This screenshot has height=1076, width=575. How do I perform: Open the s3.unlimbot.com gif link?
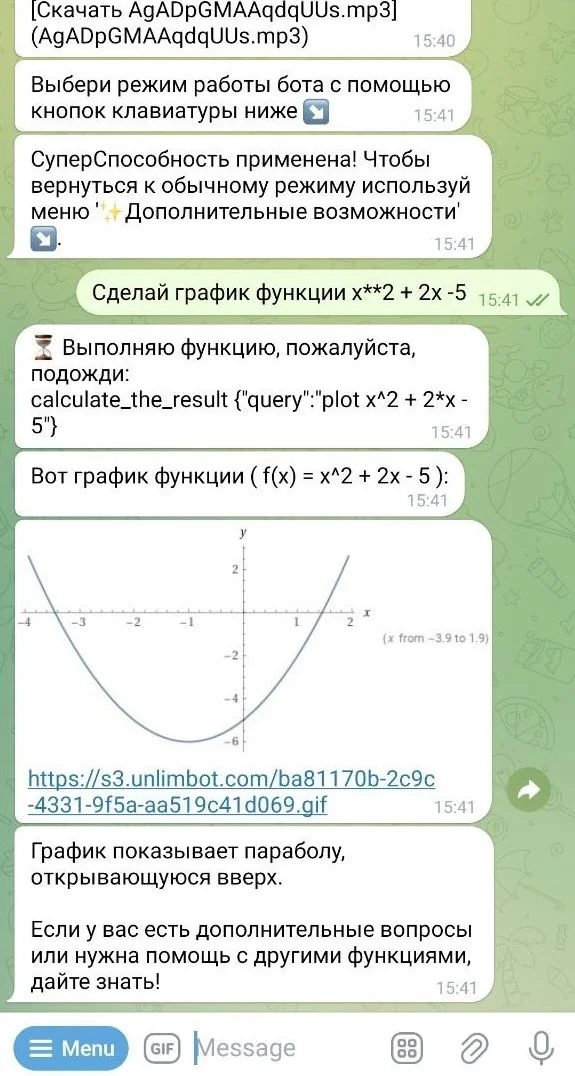pos(231,791)
